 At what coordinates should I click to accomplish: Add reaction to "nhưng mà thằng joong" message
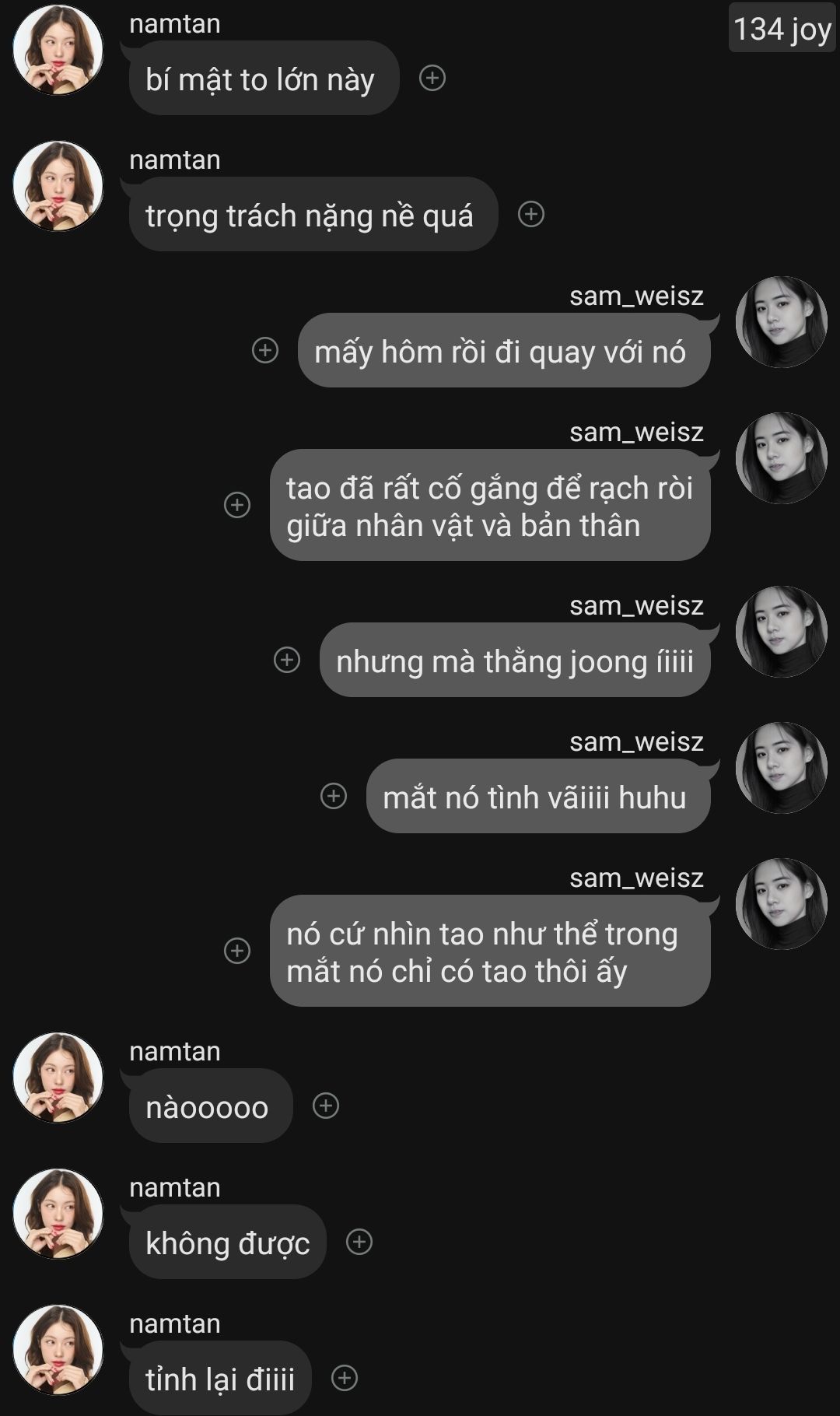287,660
